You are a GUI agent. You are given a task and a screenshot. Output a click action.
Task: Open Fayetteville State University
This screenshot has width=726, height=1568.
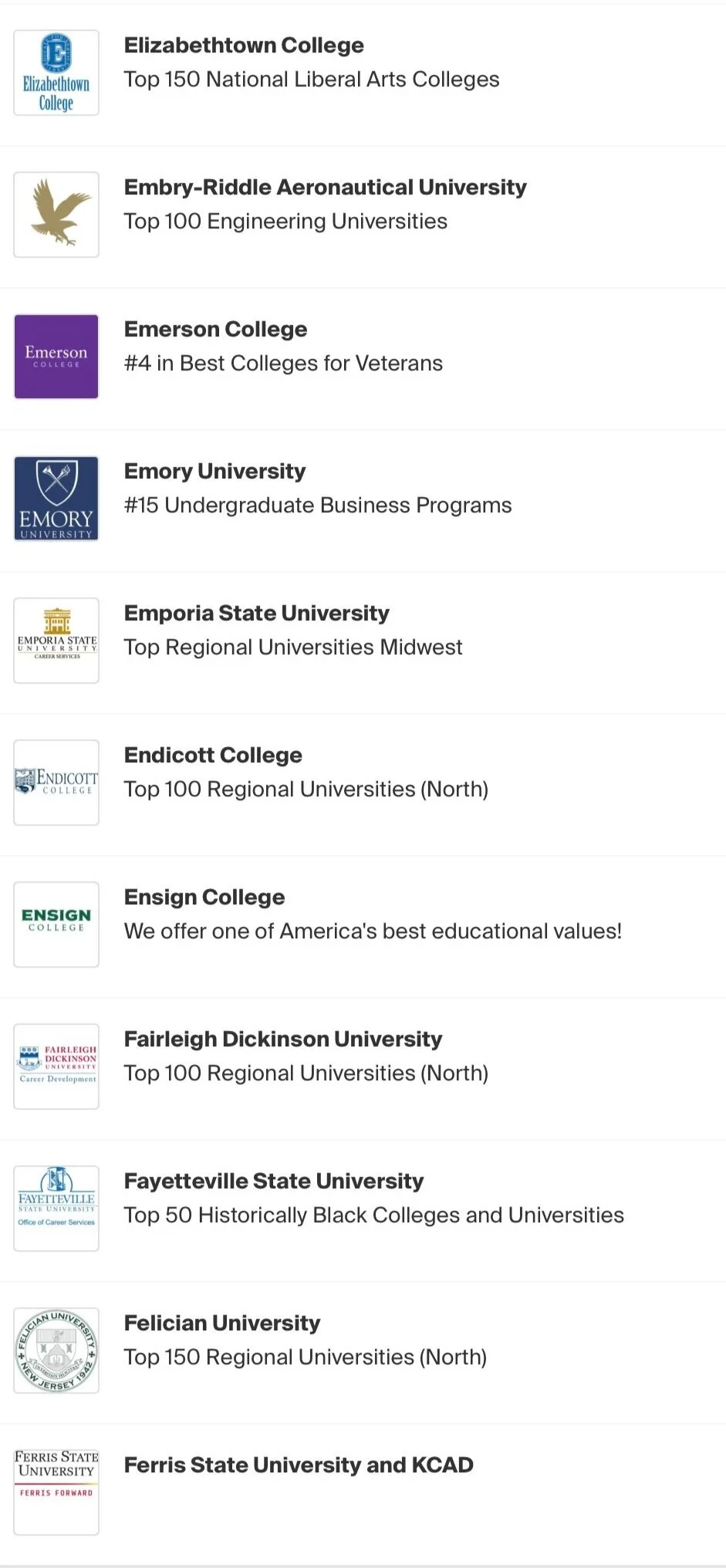coord(274,1182)
